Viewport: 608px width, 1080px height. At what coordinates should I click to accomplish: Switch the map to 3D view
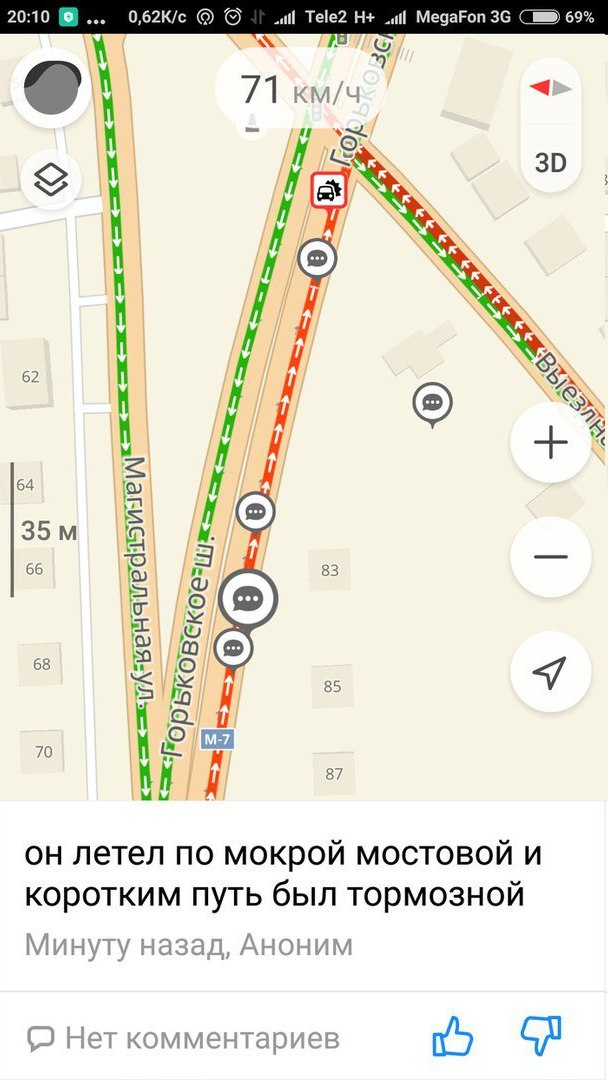(x=551, y=163)
